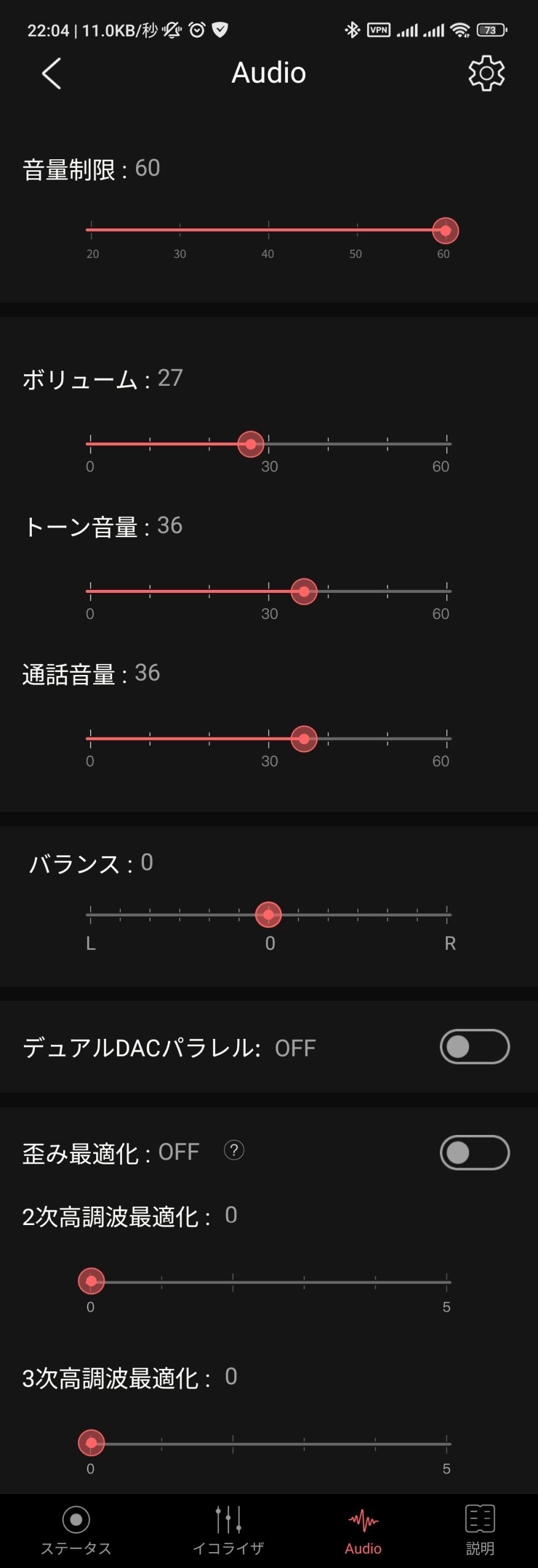The width and height of the screenshot is (538, 1568).
Task: Tap the 通話音量 slider handle
Action: [x=304, y=739]
